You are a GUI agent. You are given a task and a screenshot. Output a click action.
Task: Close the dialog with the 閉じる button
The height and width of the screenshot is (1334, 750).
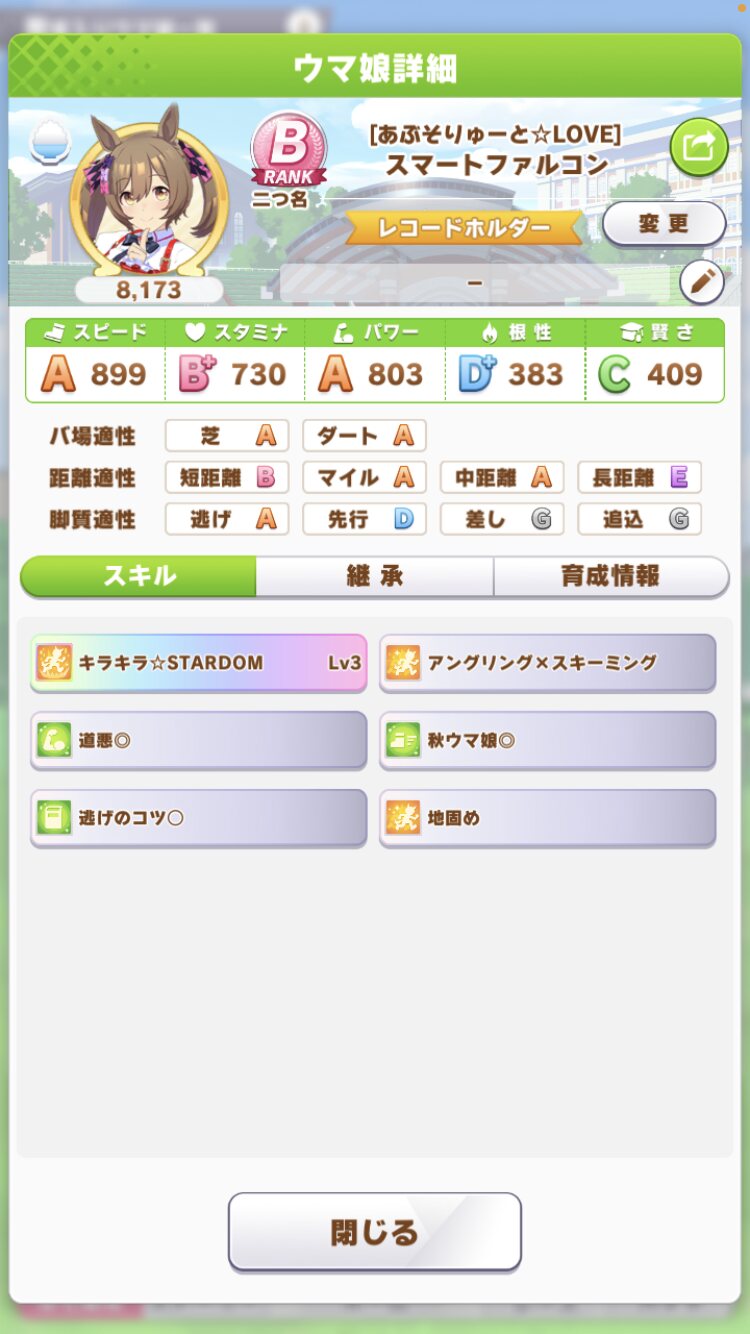click(374, 1231)
